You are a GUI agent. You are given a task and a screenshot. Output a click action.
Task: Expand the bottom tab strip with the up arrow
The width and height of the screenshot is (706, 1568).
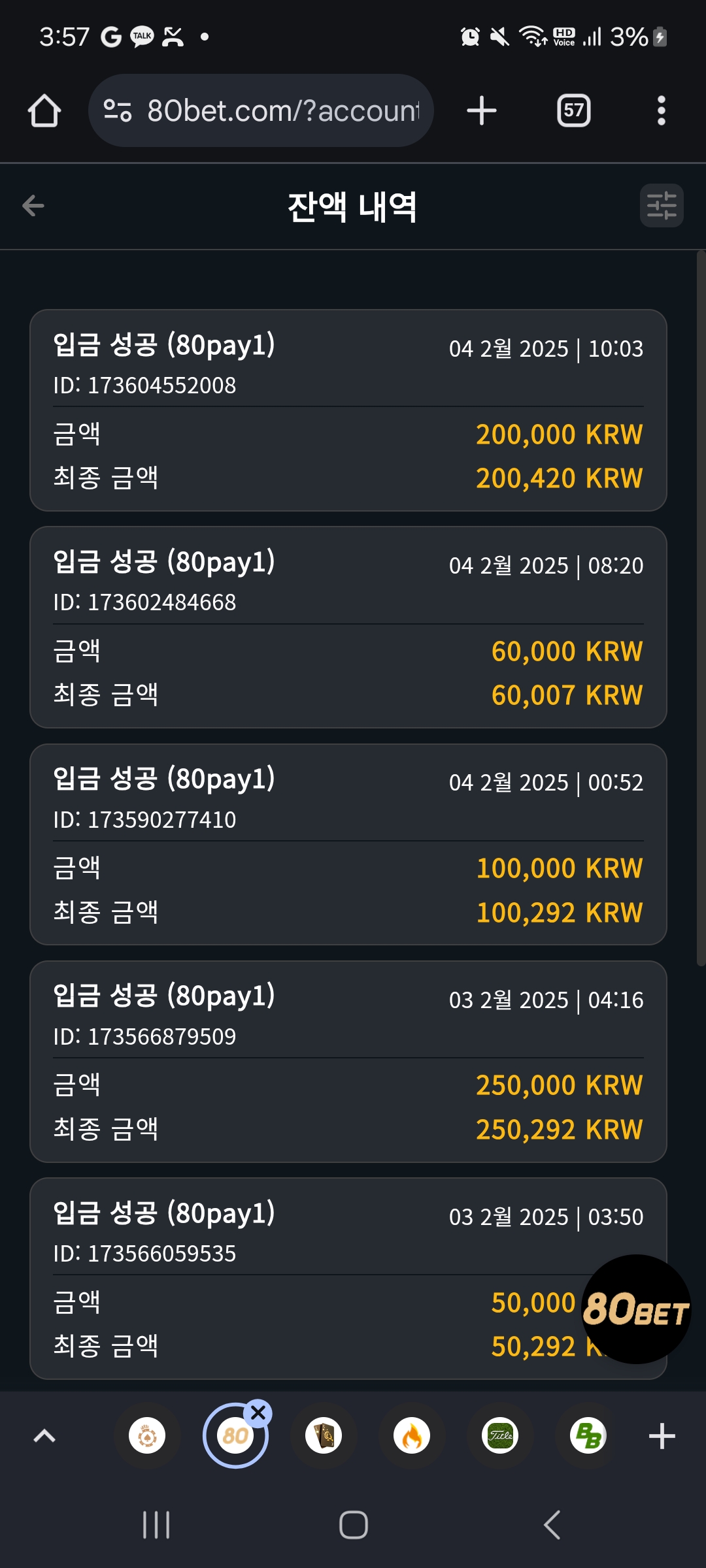(44, 1435)
